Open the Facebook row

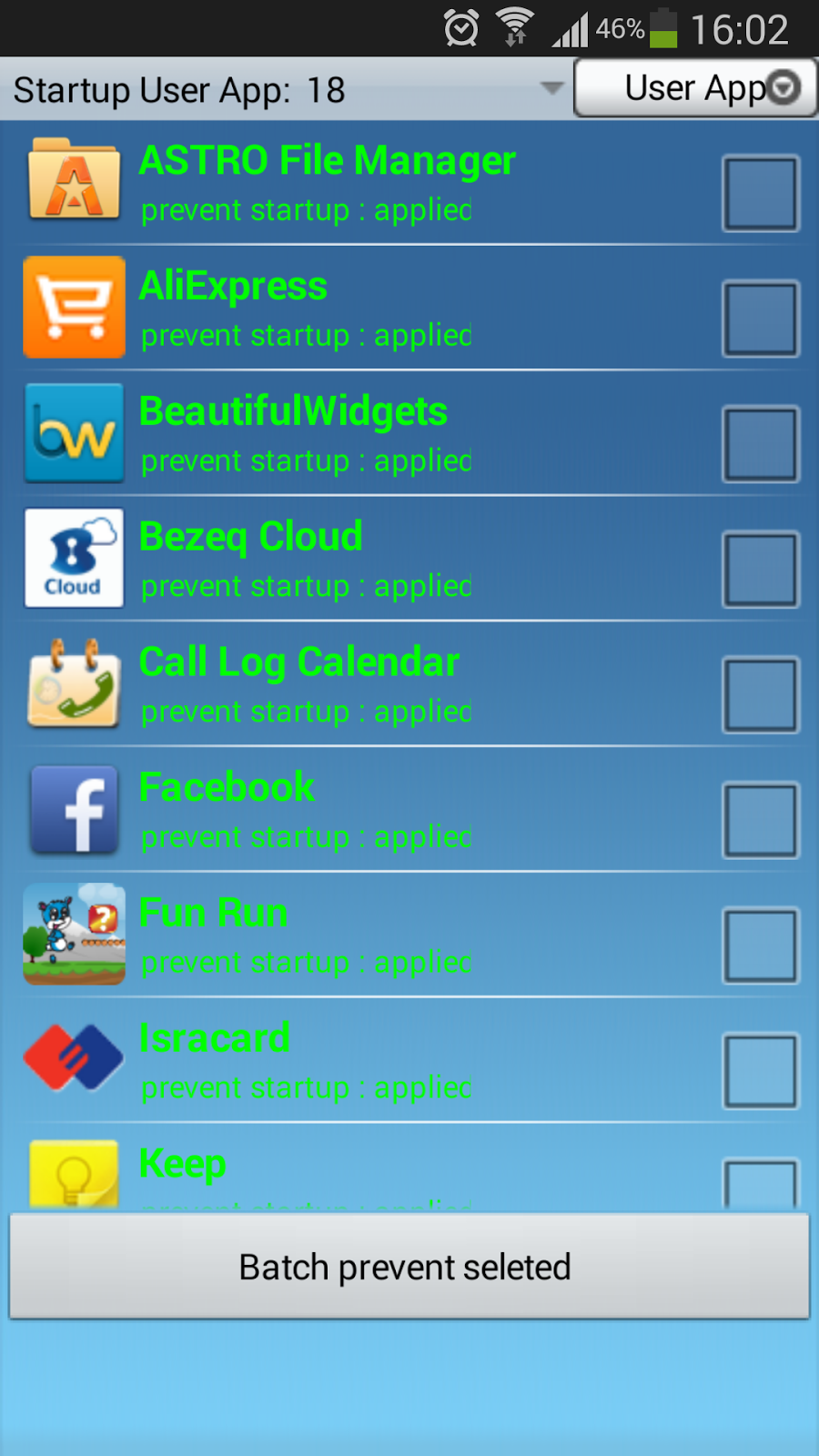(364, 810)
